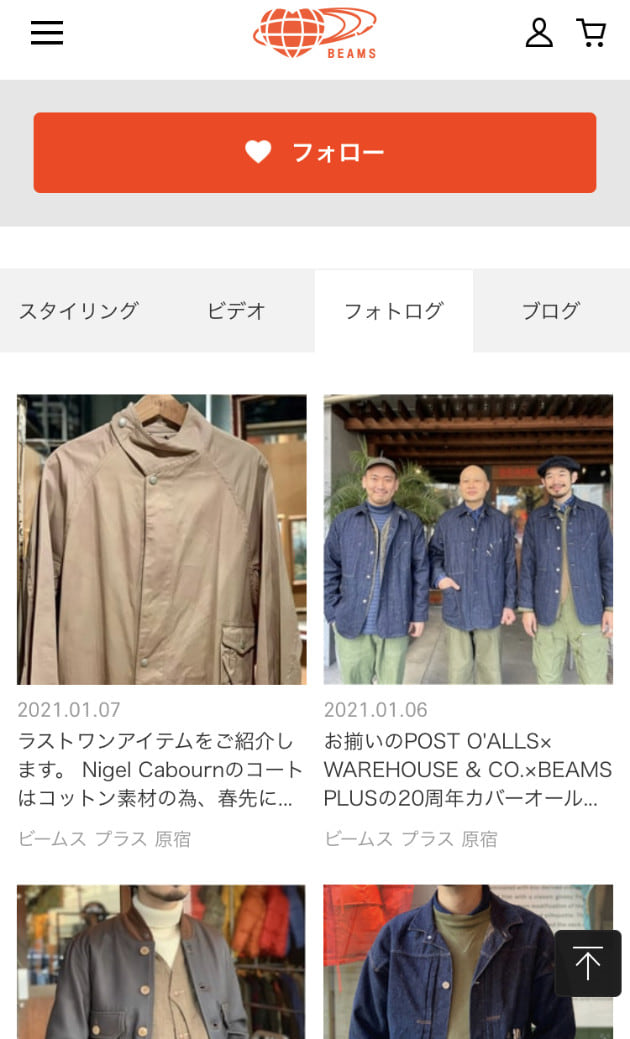Open the shopping cart
The width and height of the screenshot is (630, 1039).
[x=591, y=33]
